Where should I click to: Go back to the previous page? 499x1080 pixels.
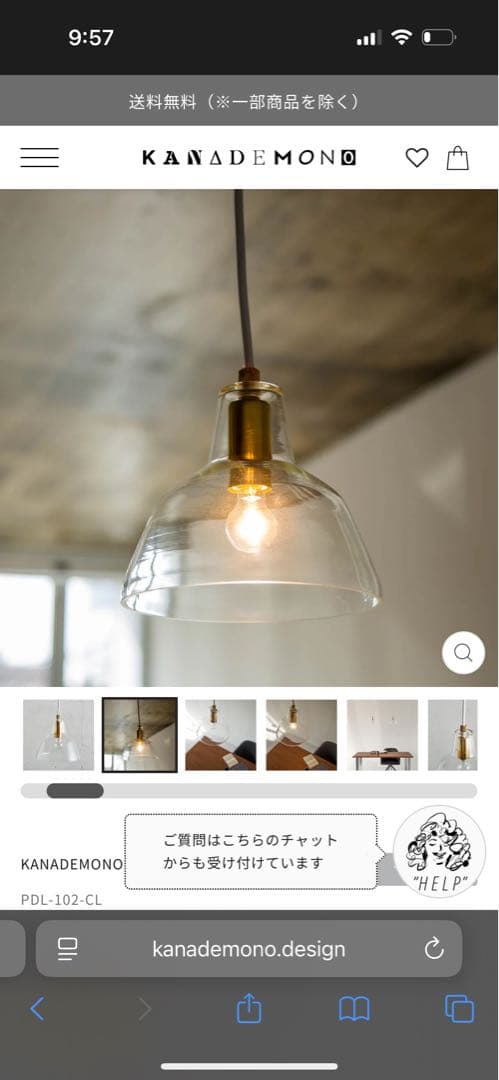(x=37, y=1009)
